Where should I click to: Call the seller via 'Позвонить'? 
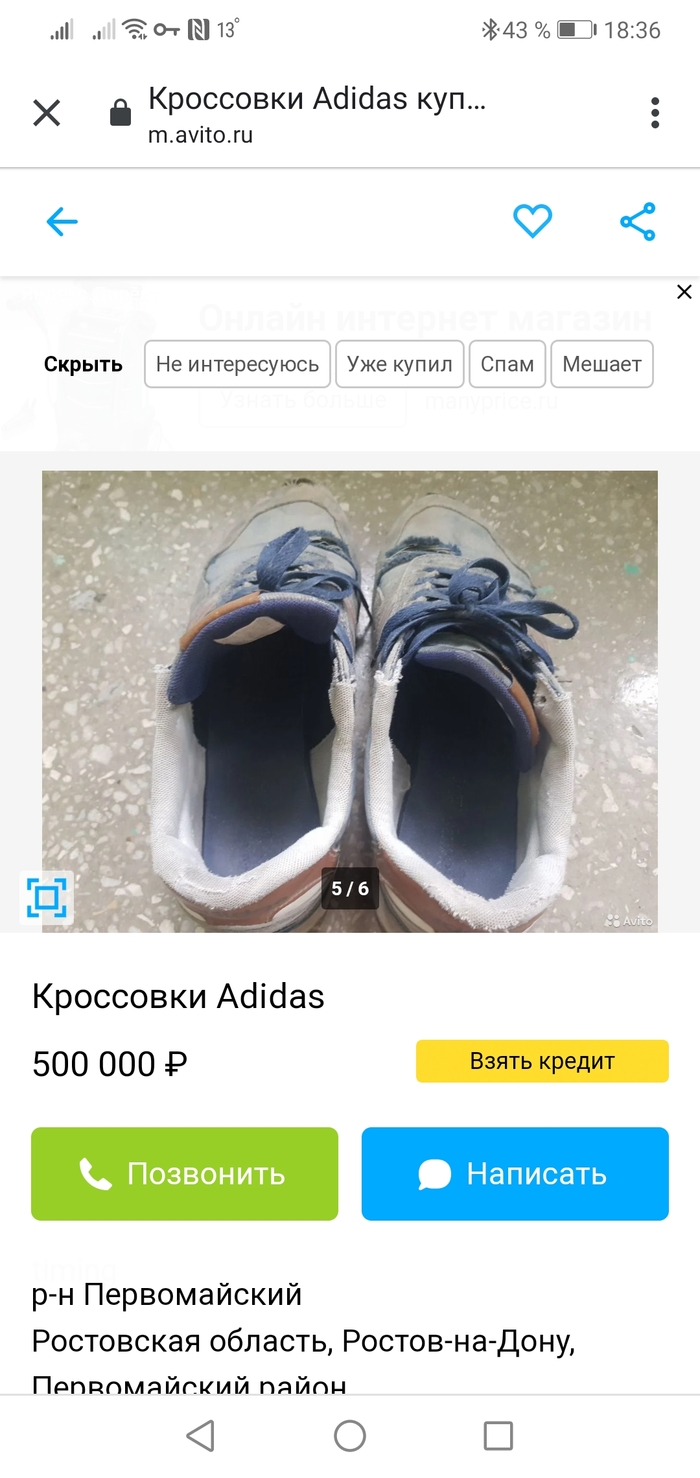[184, 1174]
